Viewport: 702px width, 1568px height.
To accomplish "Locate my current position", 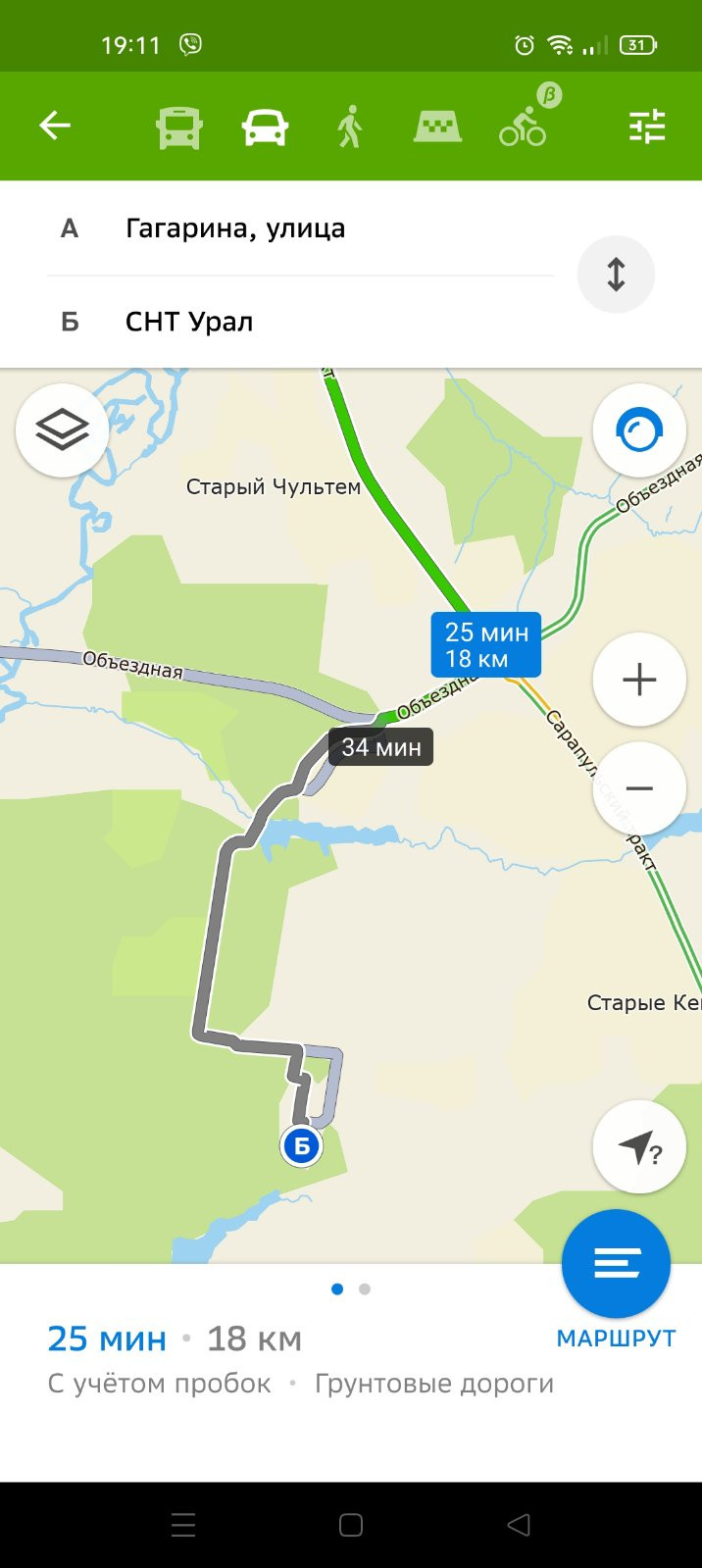I will (639, 1147).
